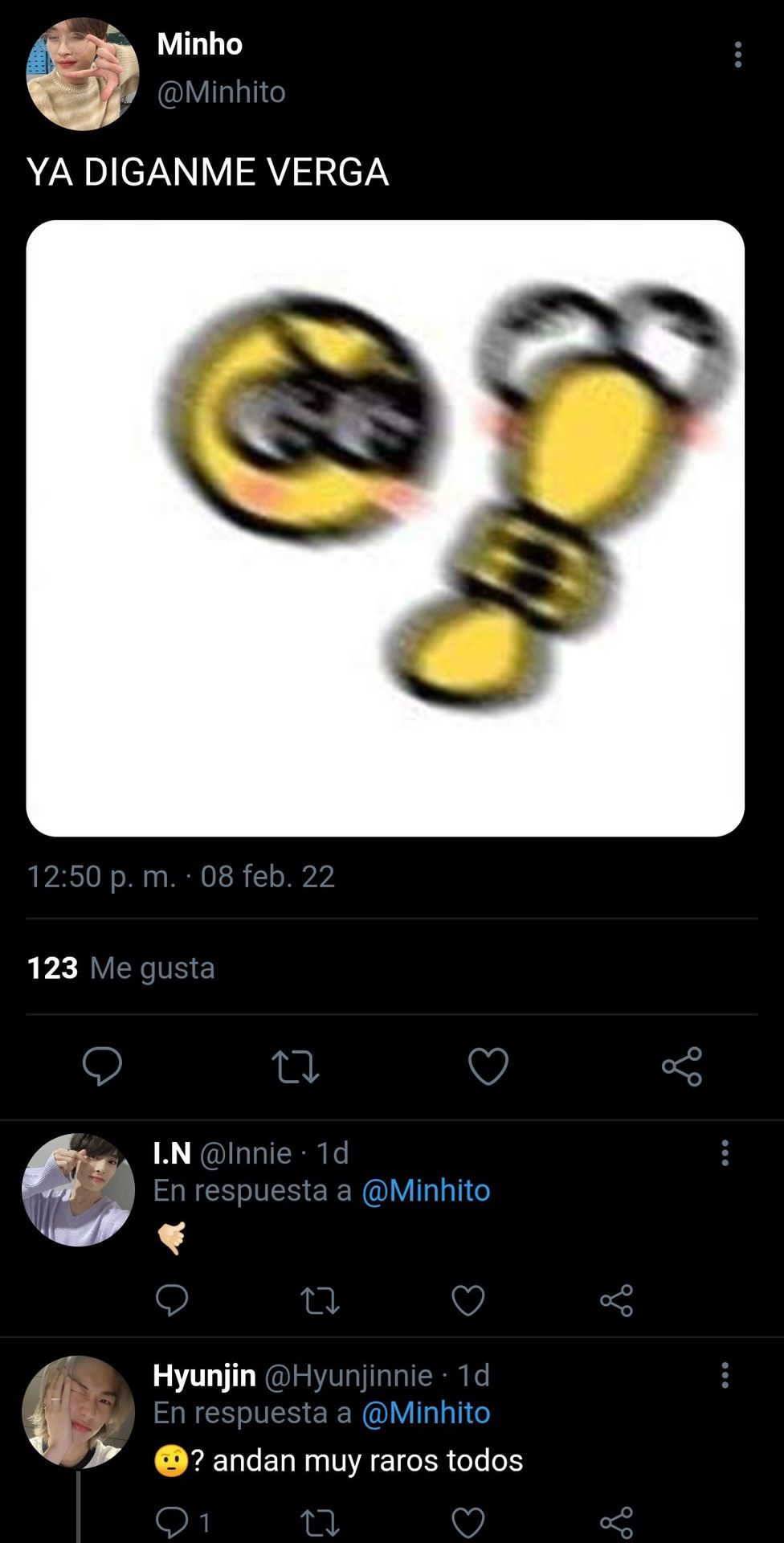Open Minho's profile picture
This screenshot has width=784, height=1543.
pyautogui.click(x=83, y=75)
